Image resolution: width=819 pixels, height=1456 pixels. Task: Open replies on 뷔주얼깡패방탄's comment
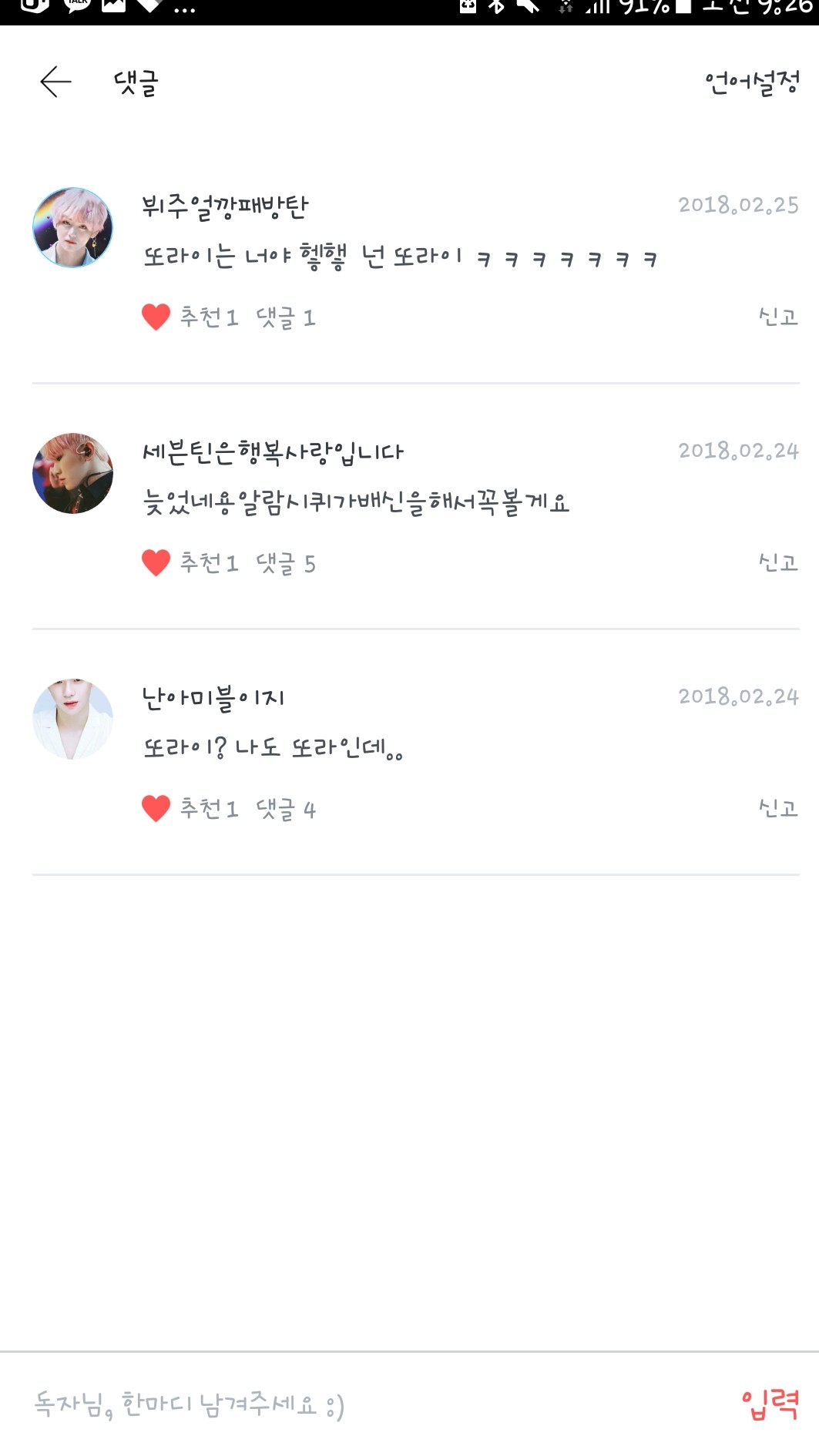click(x=286, y=317)
